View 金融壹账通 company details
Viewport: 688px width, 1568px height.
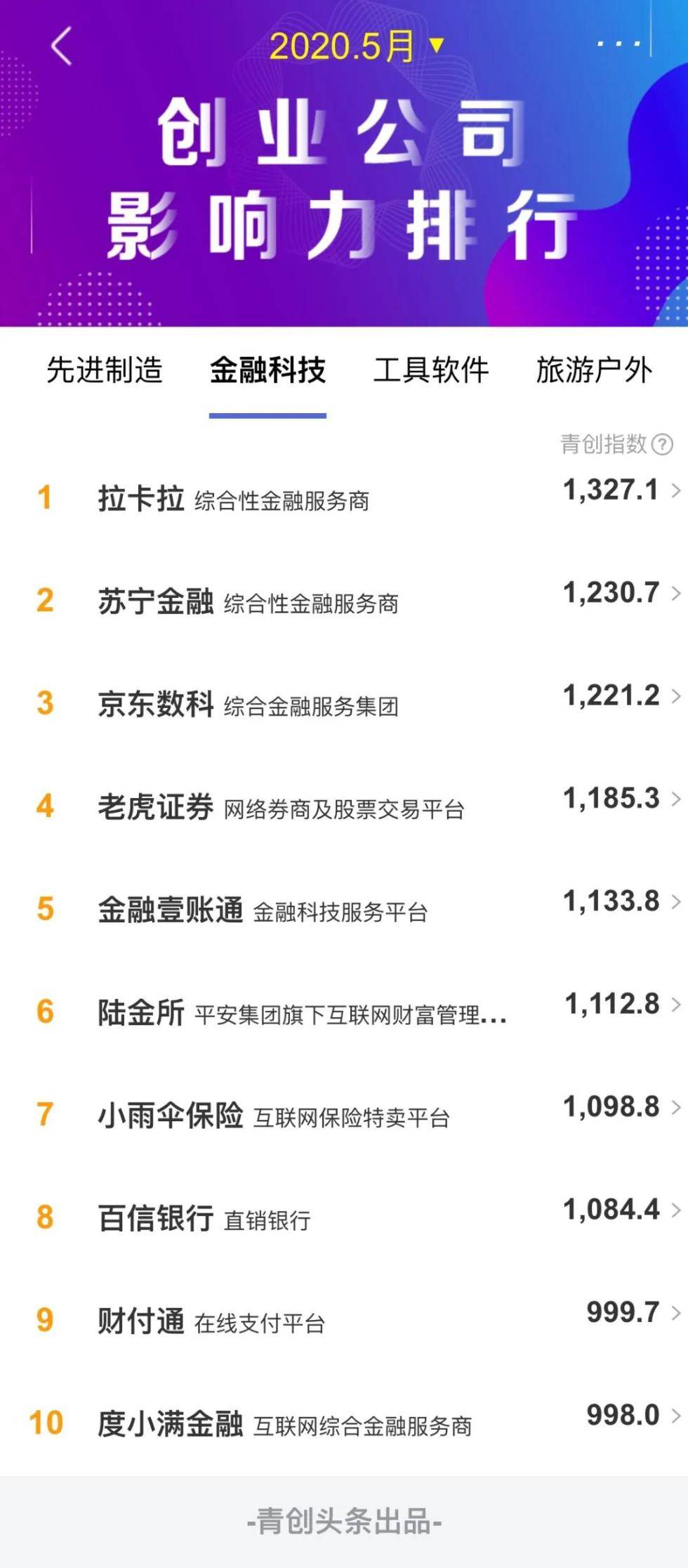pyautogui.click(x=344, y=910)
